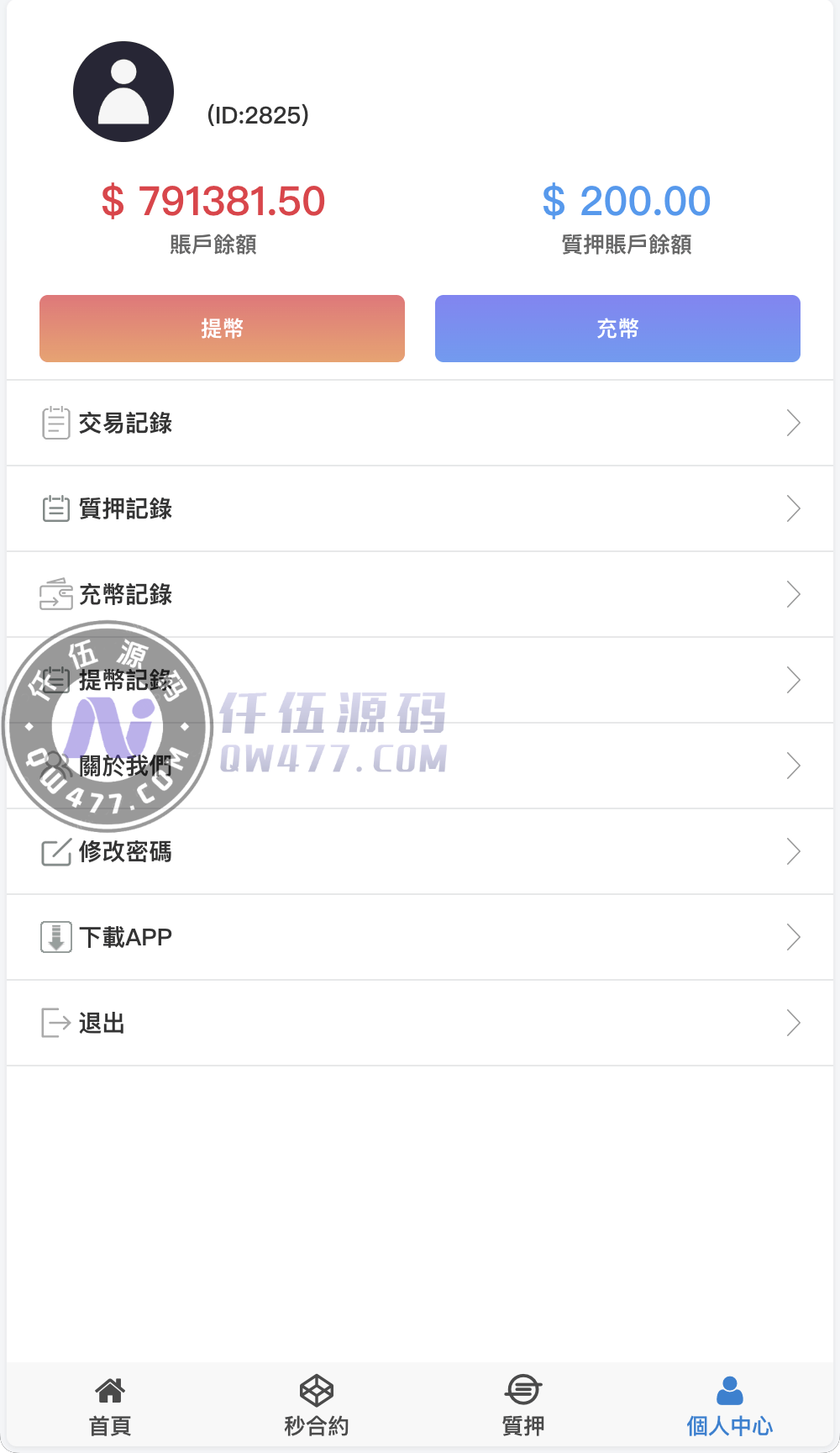Go to the 質押 pledge tab
The image size is (840, 1453).
click(522, 1407)
